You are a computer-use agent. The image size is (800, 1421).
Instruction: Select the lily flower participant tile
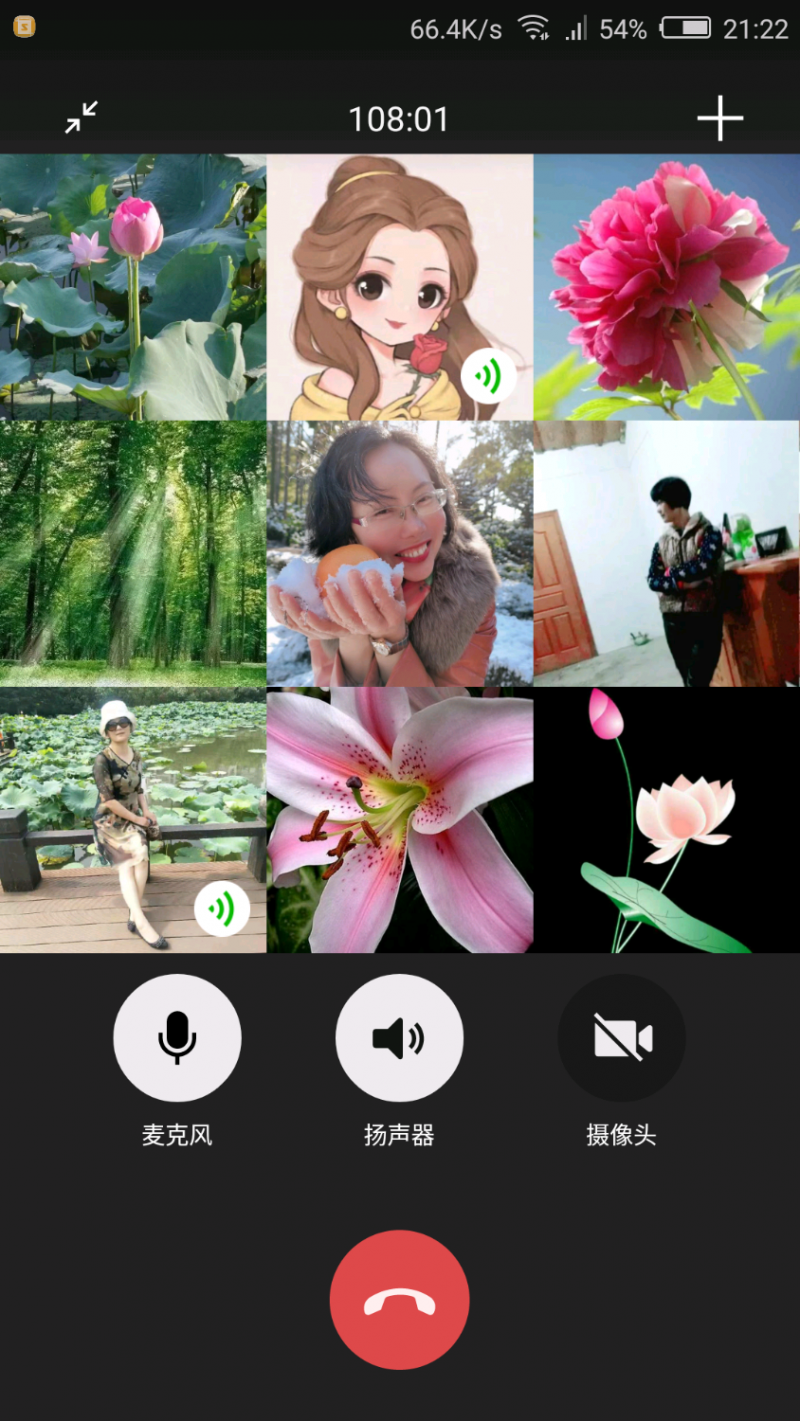pos(399,820)
